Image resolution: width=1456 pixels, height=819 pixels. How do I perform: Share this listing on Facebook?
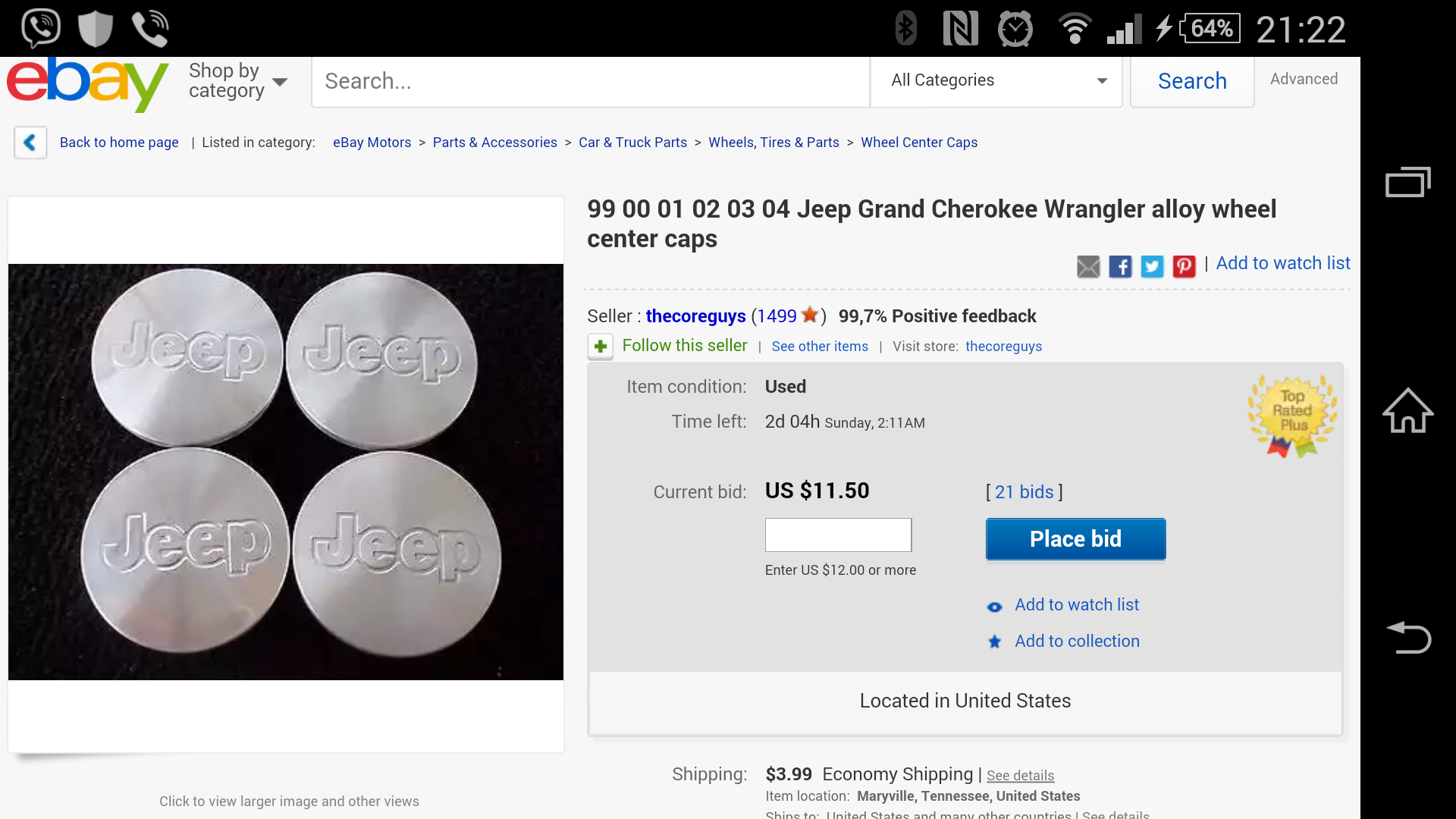(x=1120, y=266)
